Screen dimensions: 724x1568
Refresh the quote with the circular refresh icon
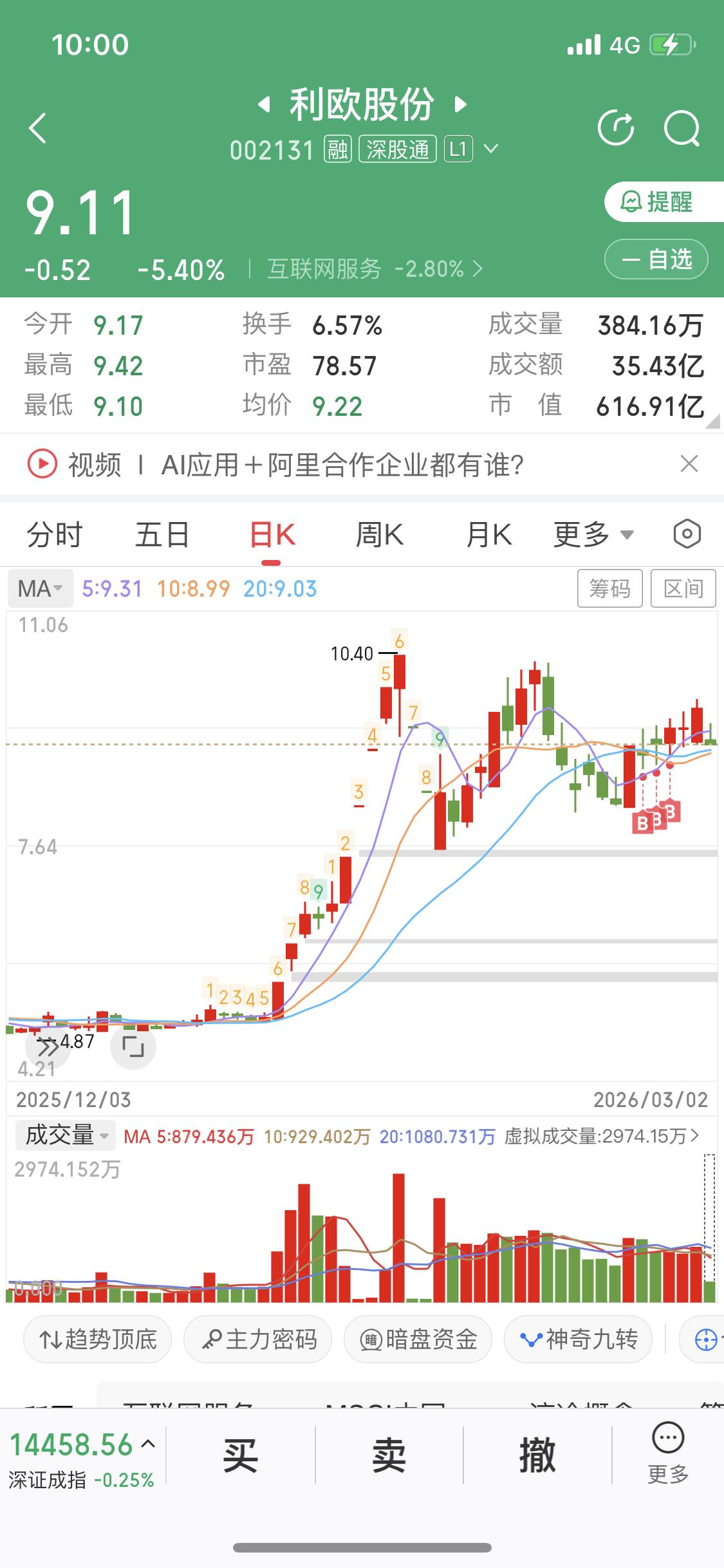617,127
